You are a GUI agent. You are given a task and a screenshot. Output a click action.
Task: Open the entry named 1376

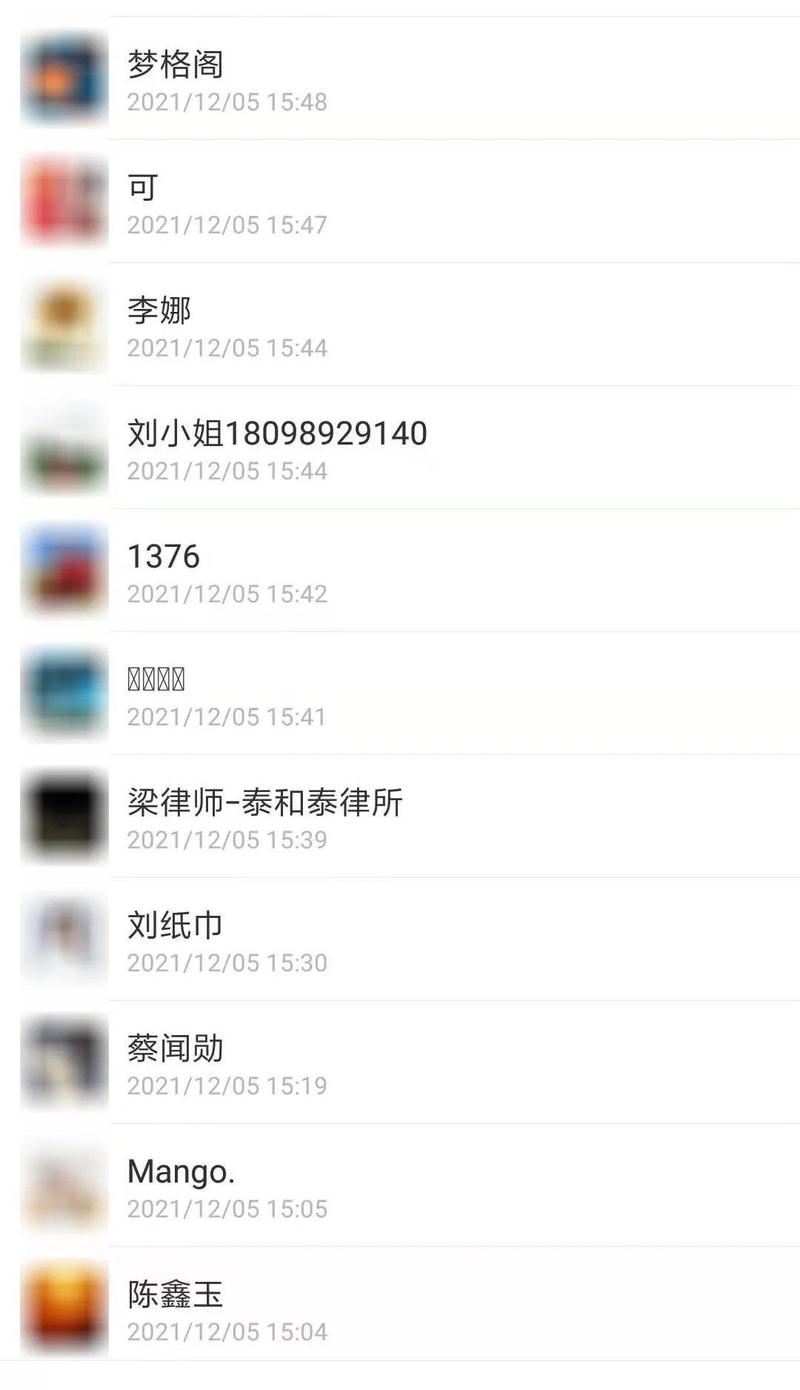[x=400, y=572]
